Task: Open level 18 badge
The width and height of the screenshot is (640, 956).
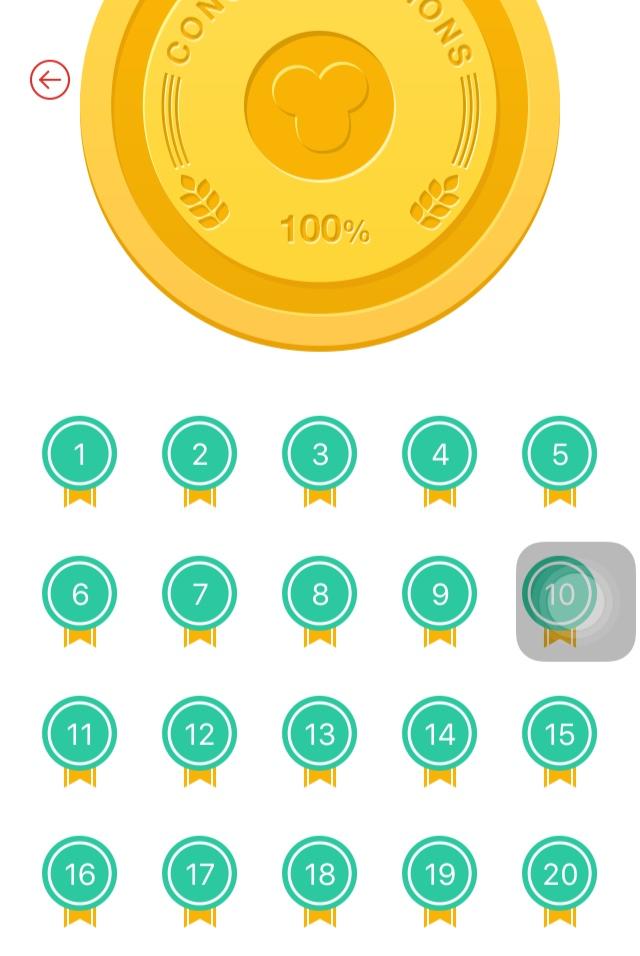Action: 320,875
